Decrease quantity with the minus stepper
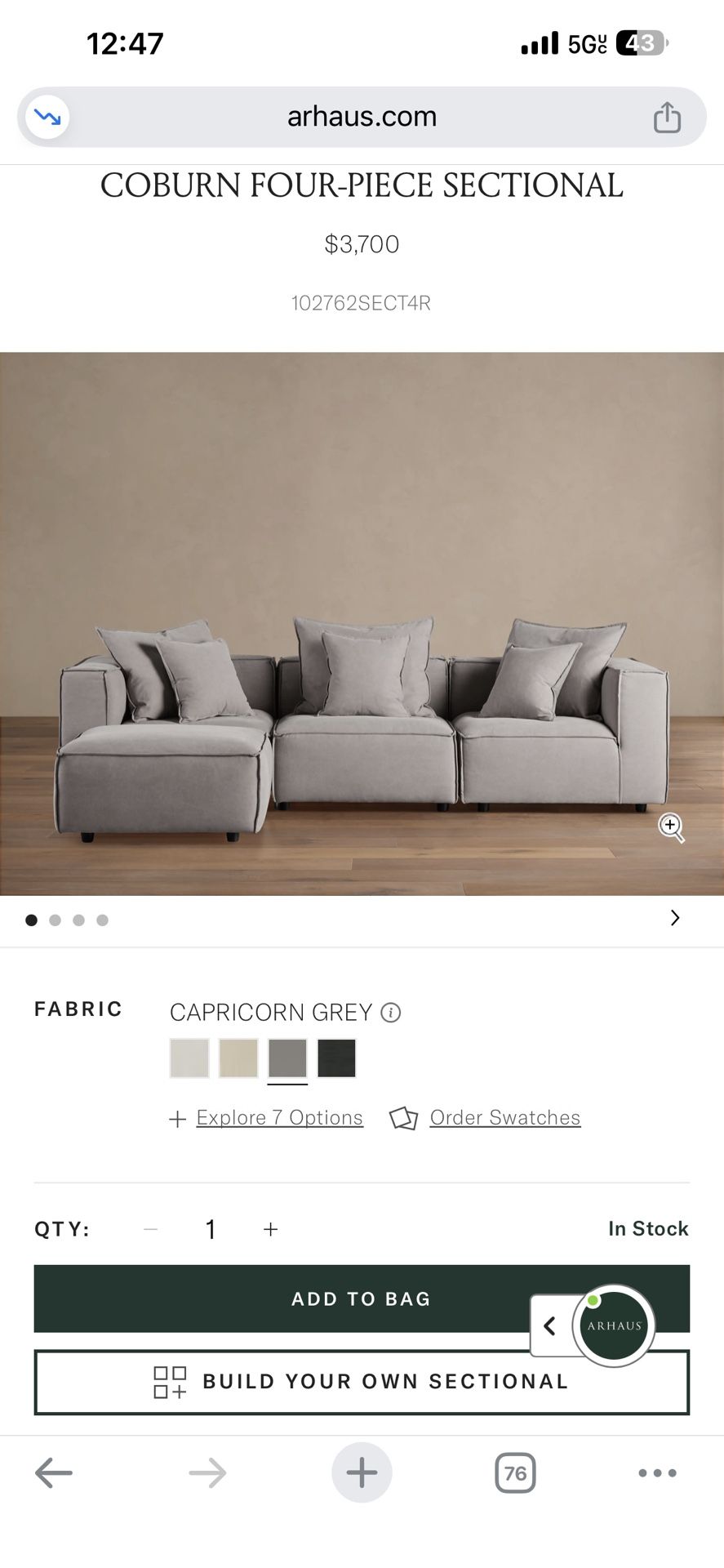The image size is (724, 1568). click(x=151, y=1228)
